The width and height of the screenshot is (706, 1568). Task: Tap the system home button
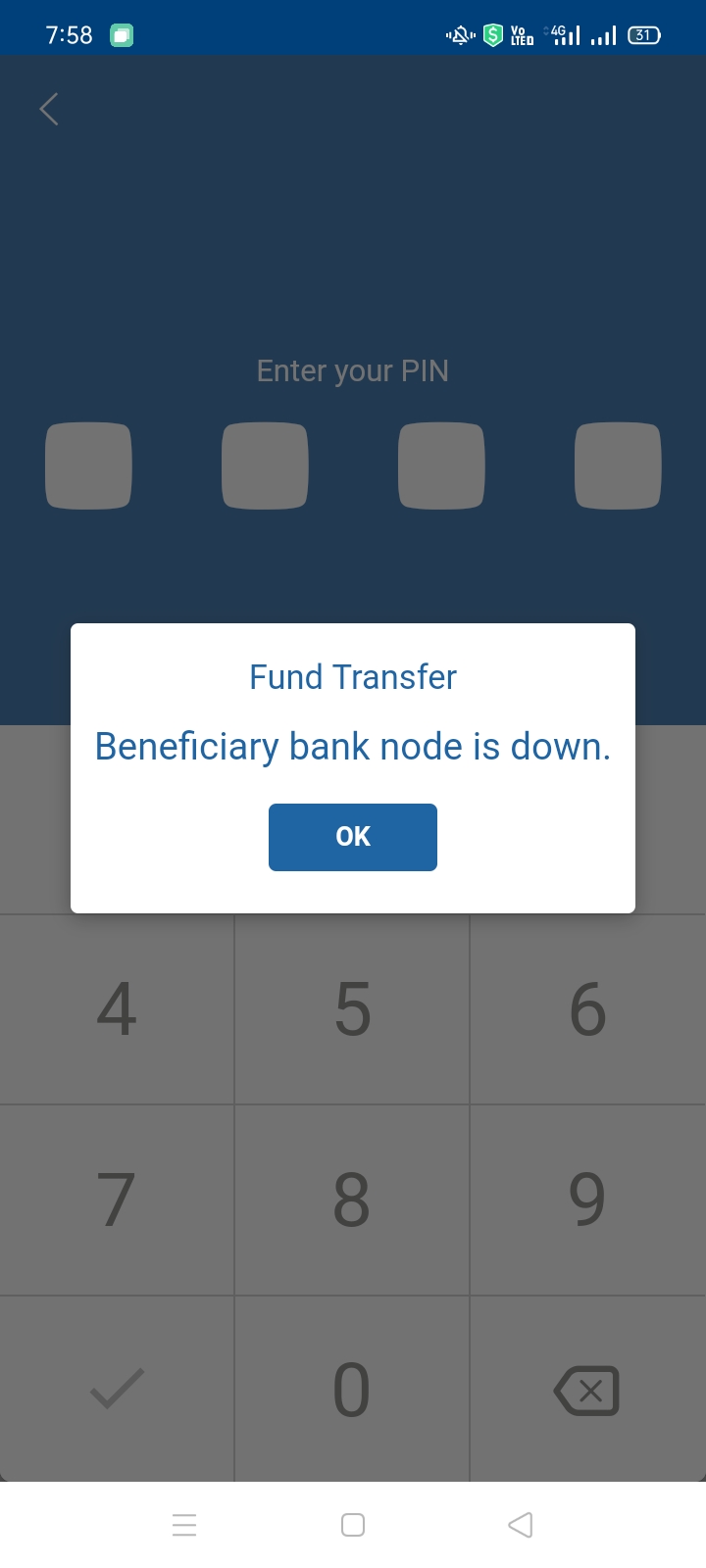(x=353, y=1525)
